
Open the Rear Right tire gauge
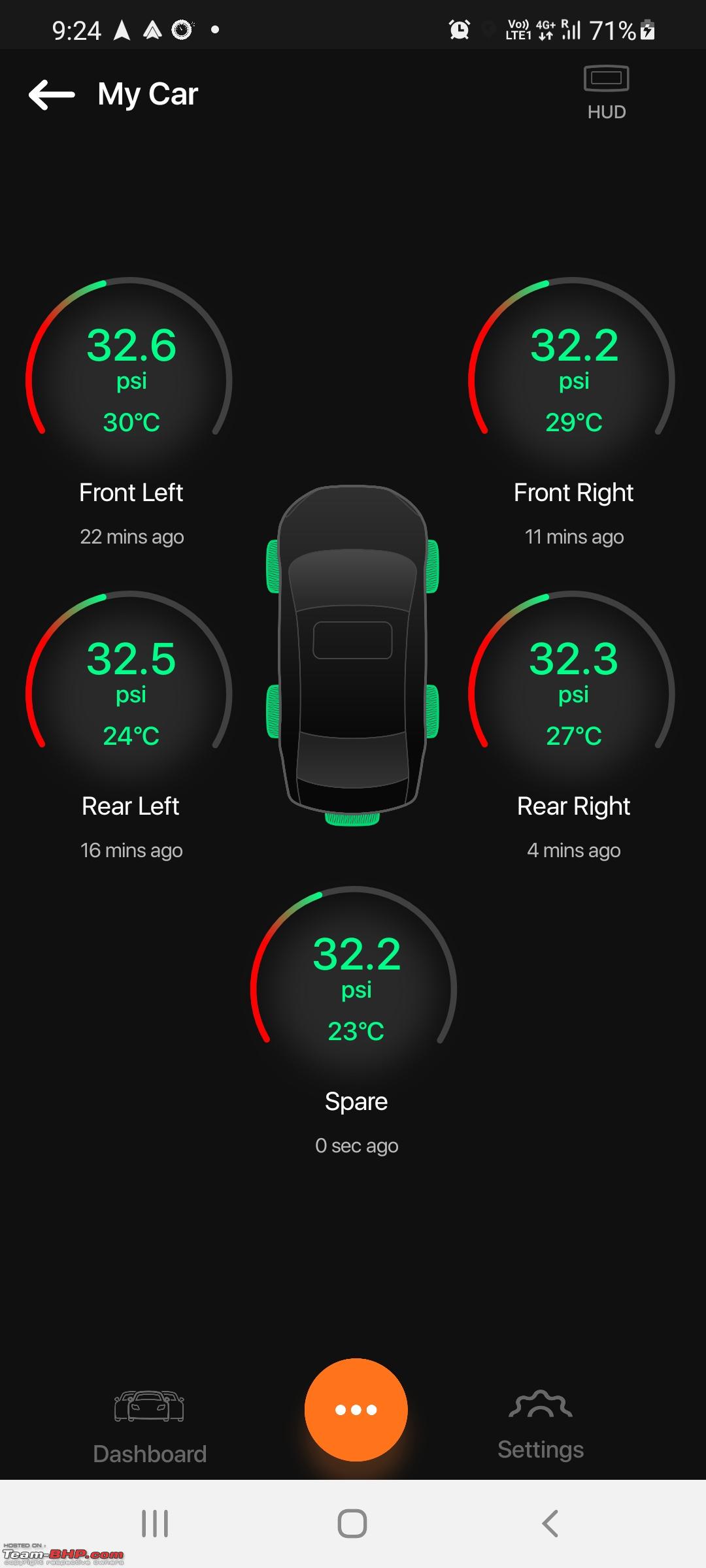tap(572, 694)
